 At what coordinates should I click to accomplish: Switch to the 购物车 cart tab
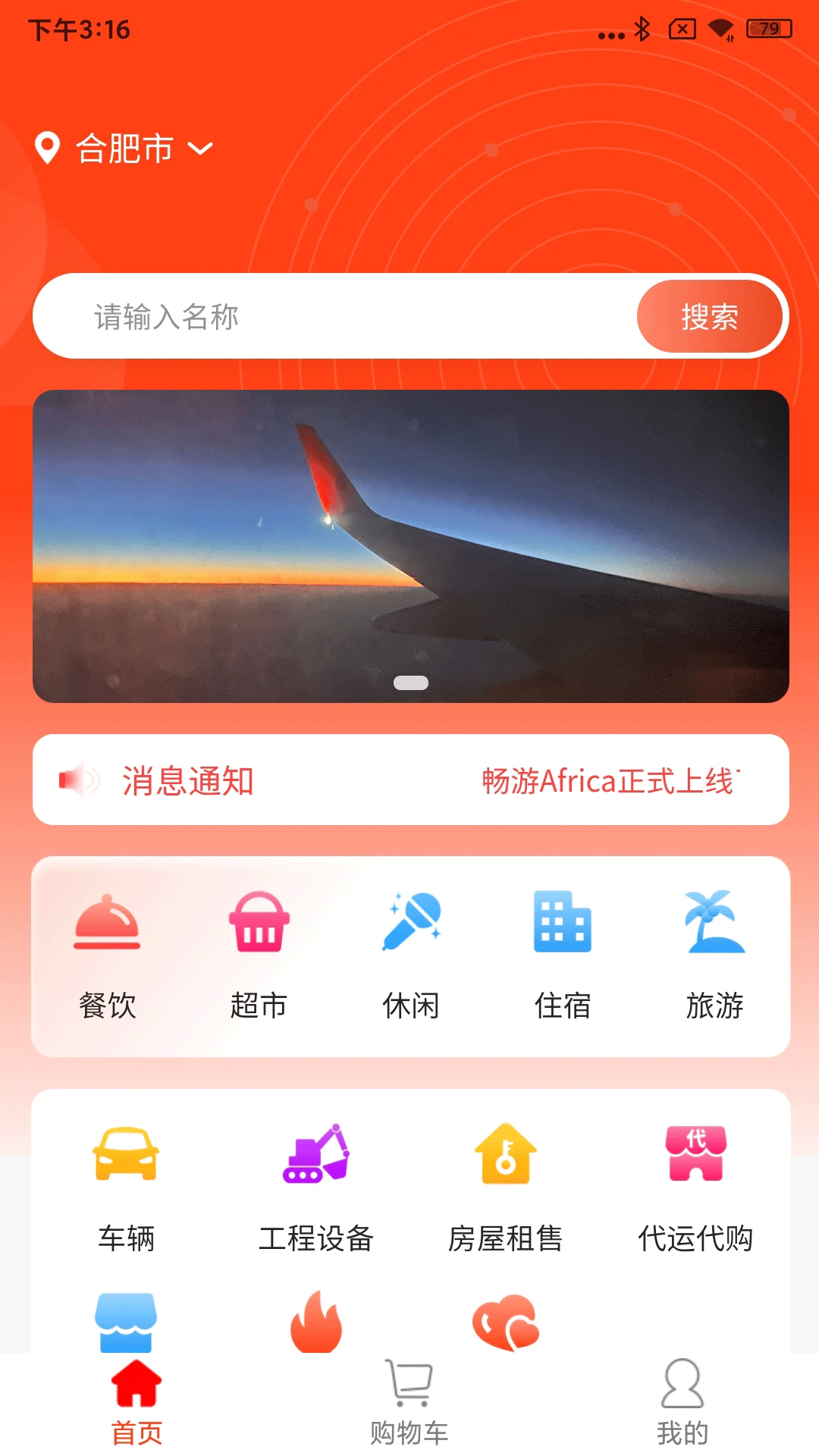pyautogui.click(x=409, y=1403)
